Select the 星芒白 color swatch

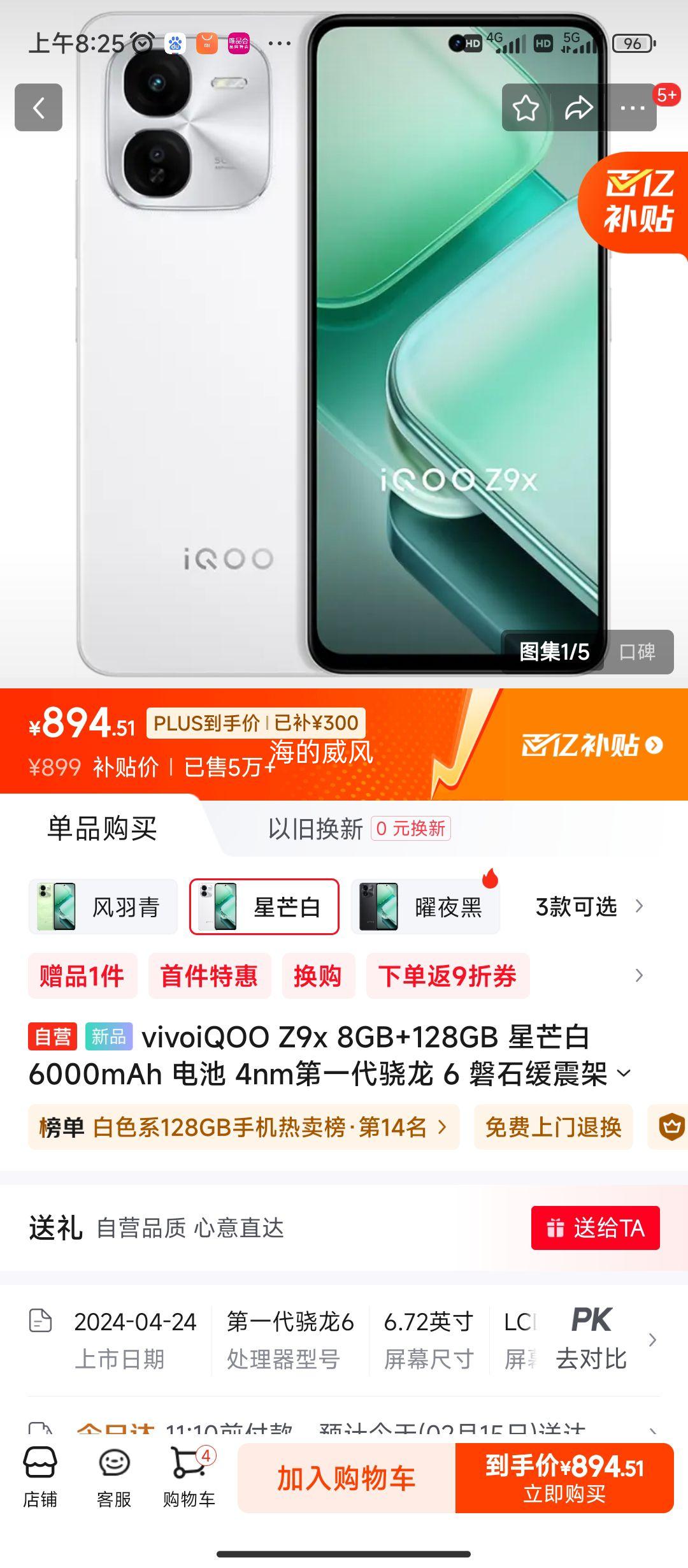tap(263, 906)
